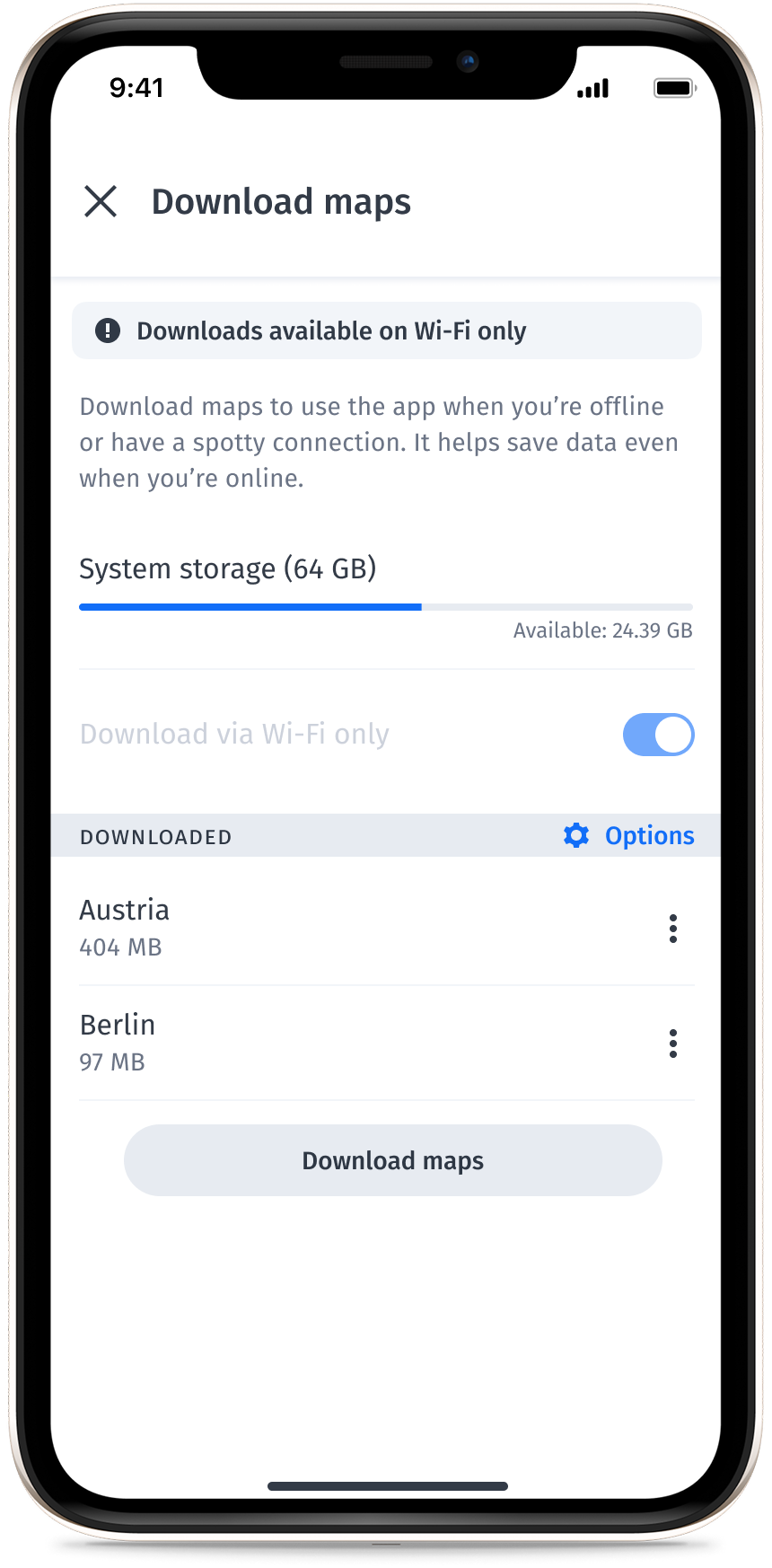Select the Berlin map row
The height and width of the screenshot is (1568, 772).
pos(269,1042)
